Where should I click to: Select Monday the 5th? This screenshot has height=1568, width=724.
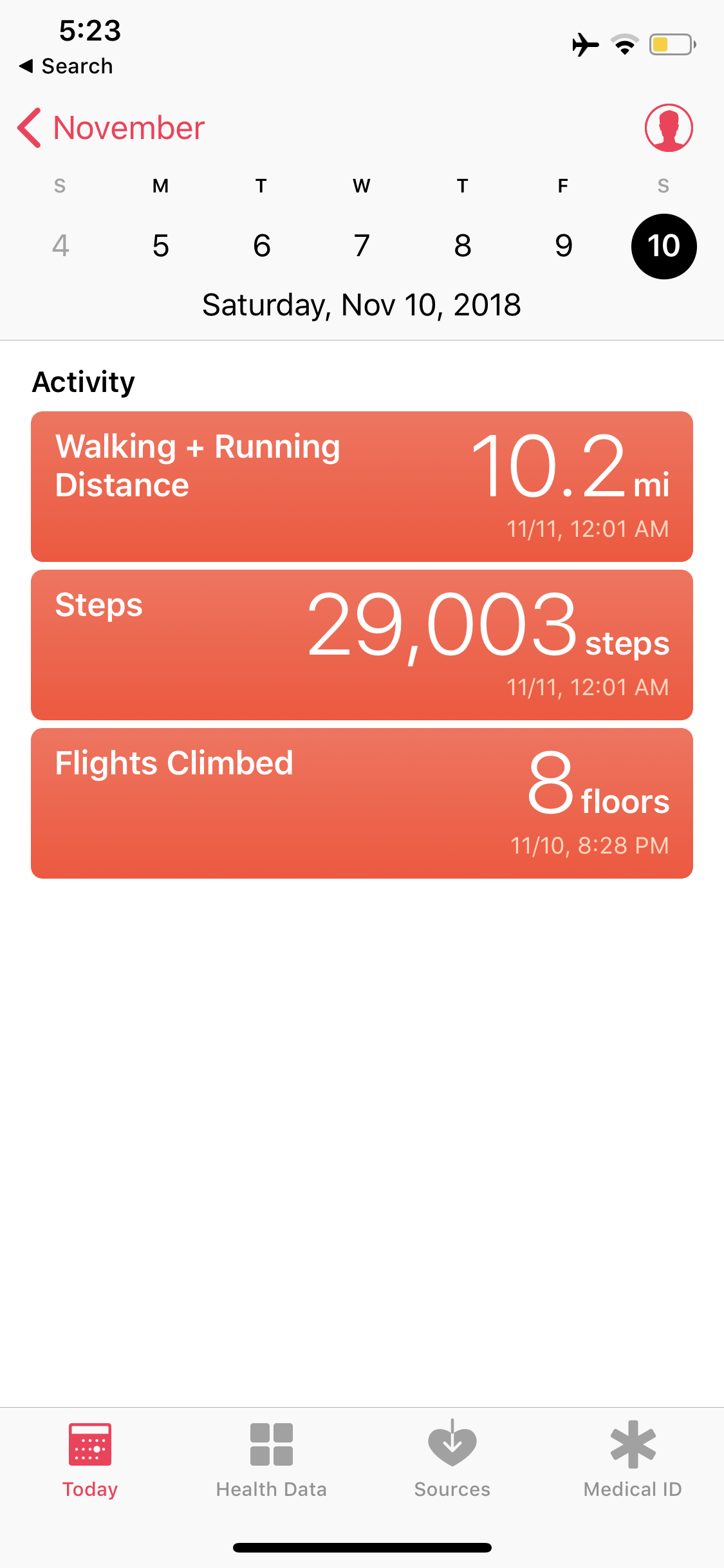pyautogui.click(x=161, y=246)
